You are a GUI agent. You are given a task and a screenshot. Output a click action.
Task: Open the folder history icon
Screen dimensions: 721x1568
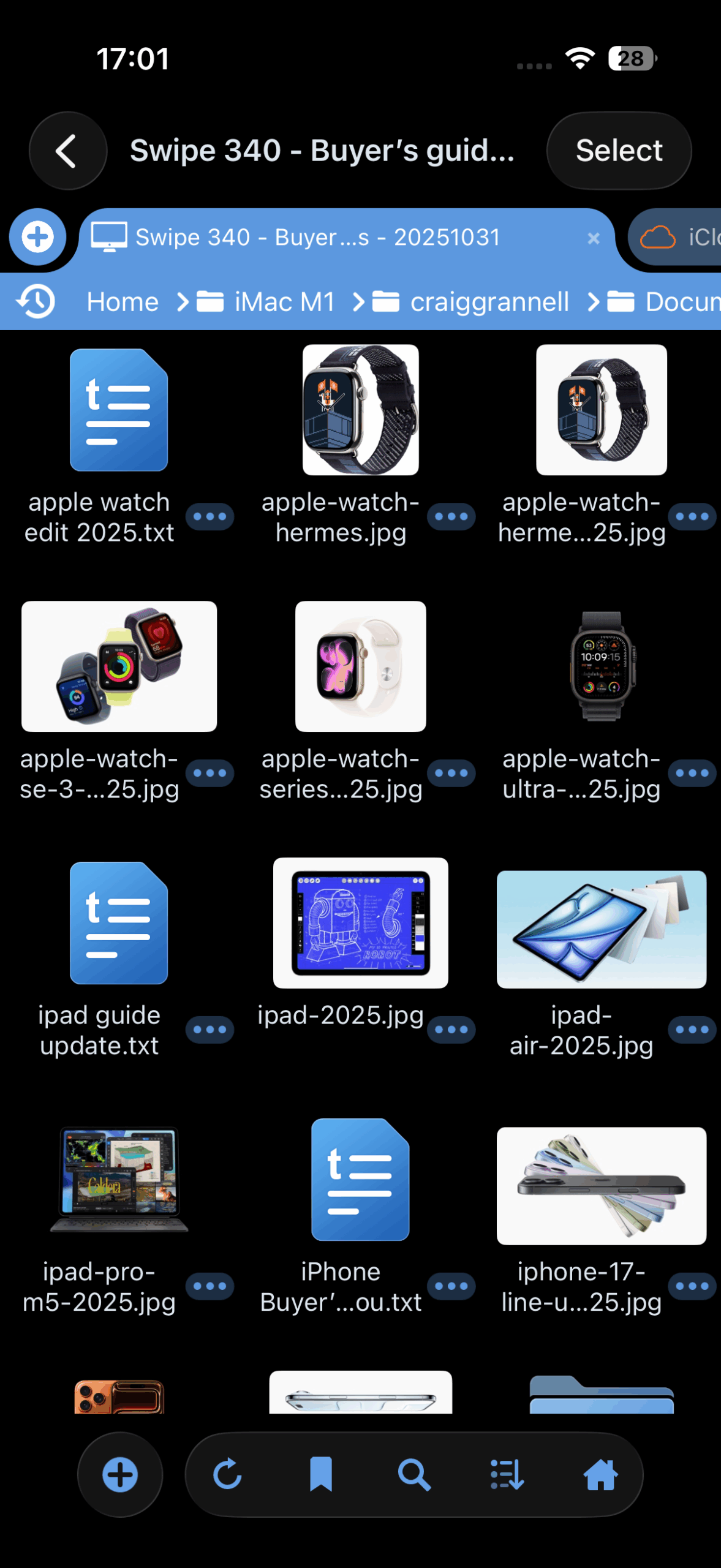tap(36, 301)
